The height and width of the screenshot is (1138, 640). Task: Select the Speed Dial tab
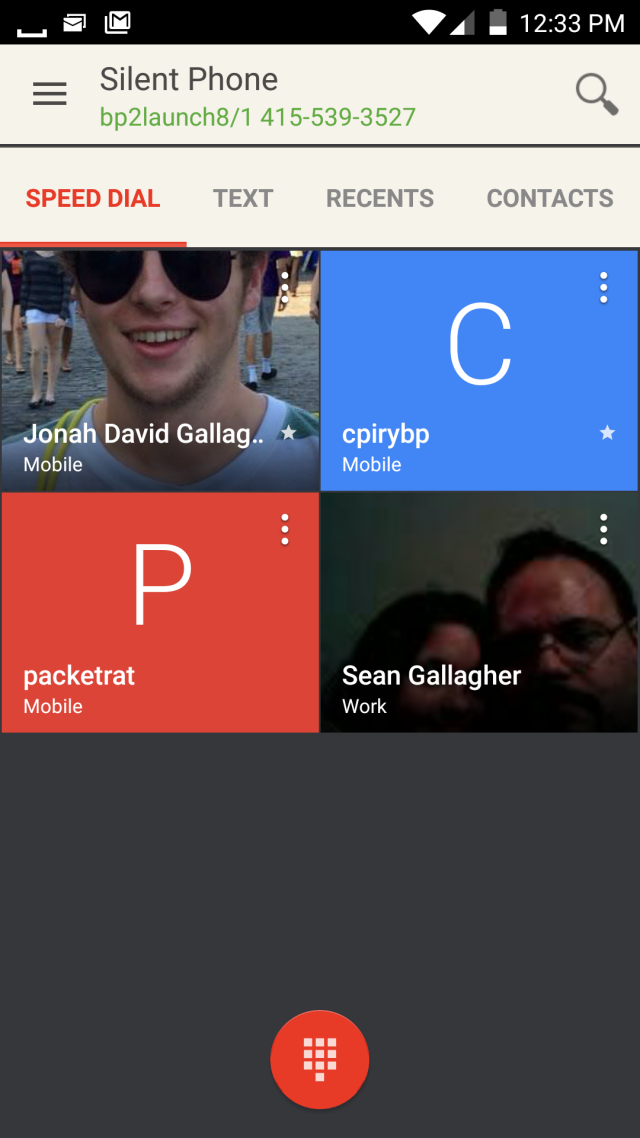tap(93, 198)
